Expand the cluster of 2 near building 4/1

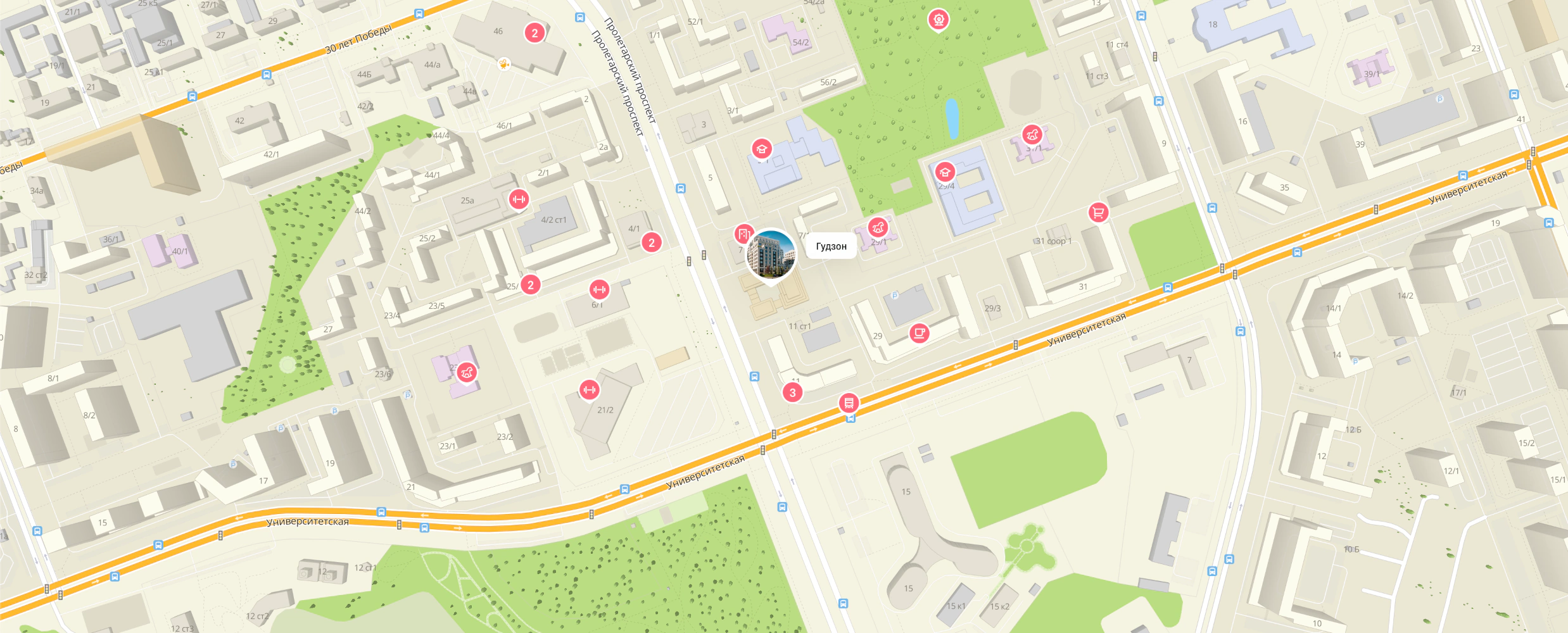coord(651,242)
